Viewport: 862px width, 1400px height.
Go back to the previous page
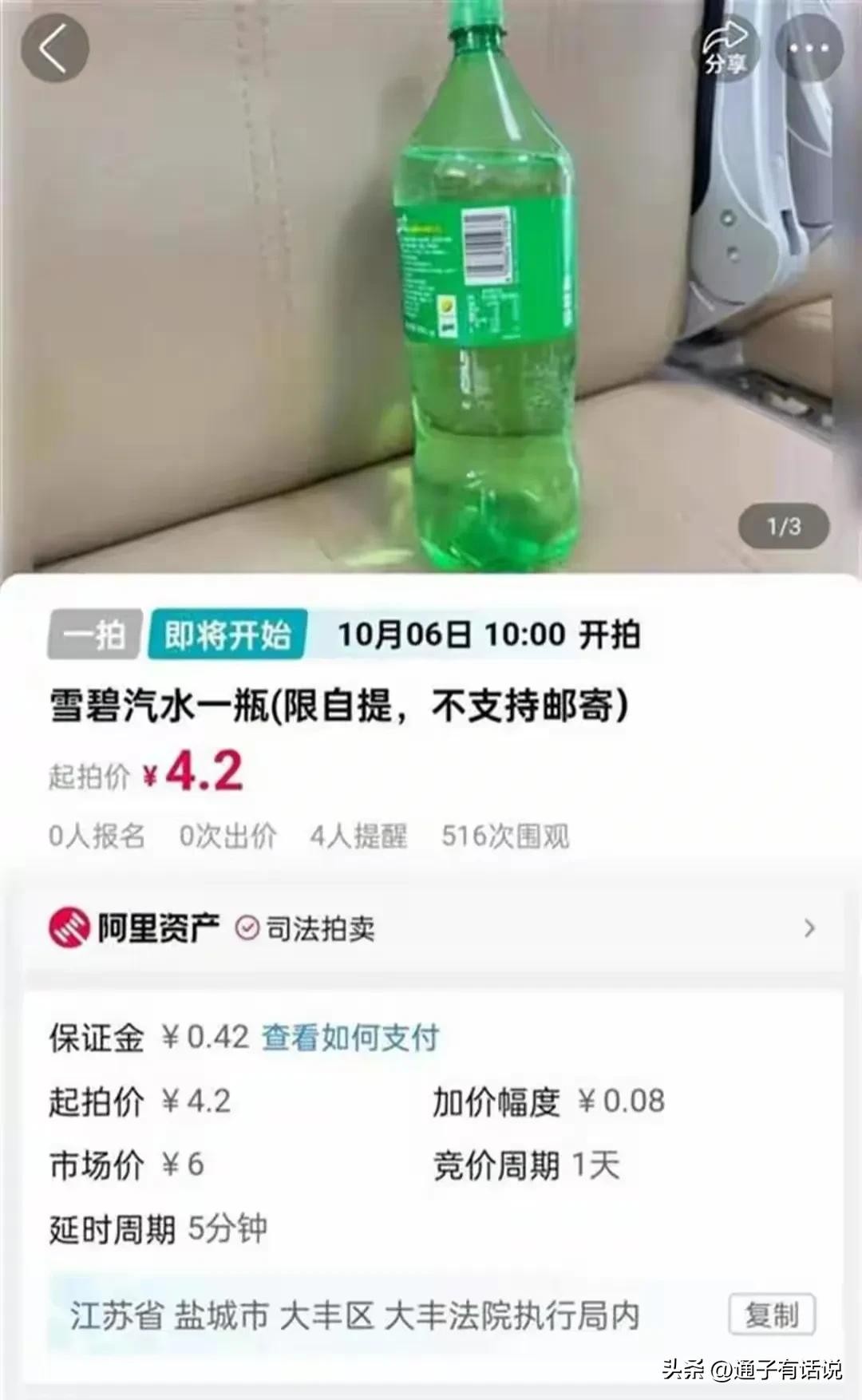click(53, 49)
